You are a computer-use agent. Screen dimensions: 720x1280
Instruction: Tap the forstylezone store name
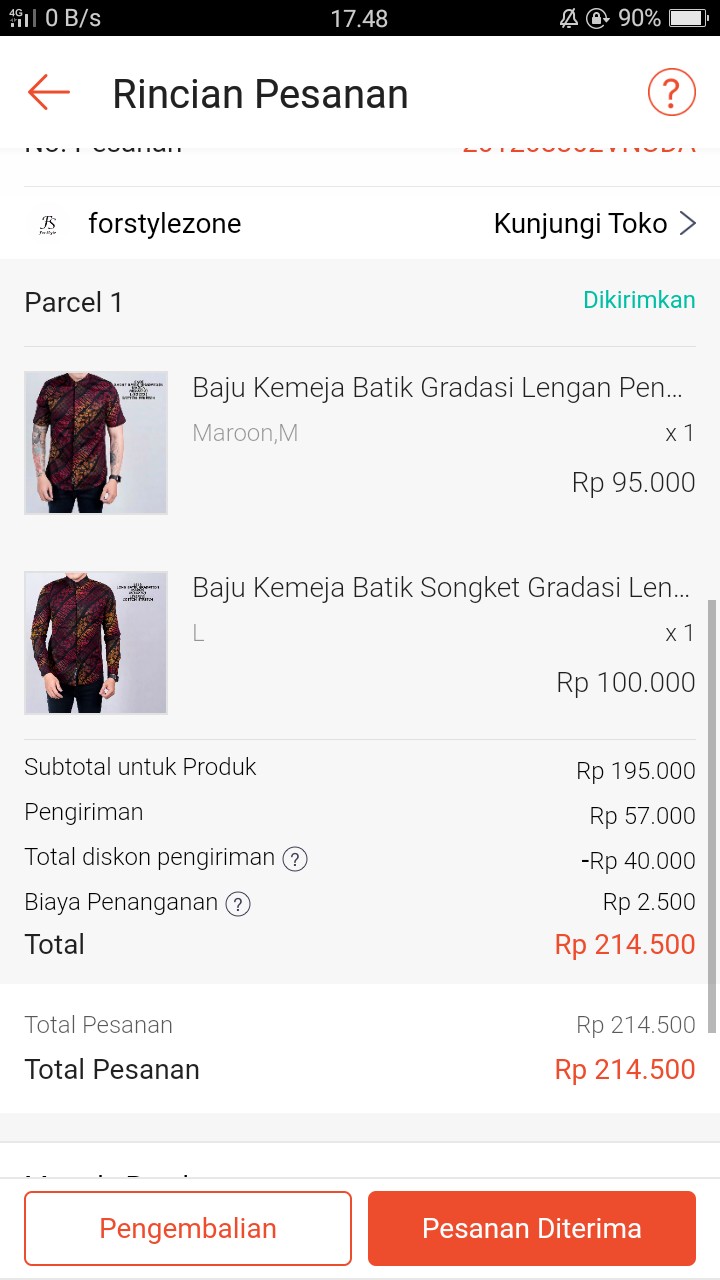[x=164, y=223]
